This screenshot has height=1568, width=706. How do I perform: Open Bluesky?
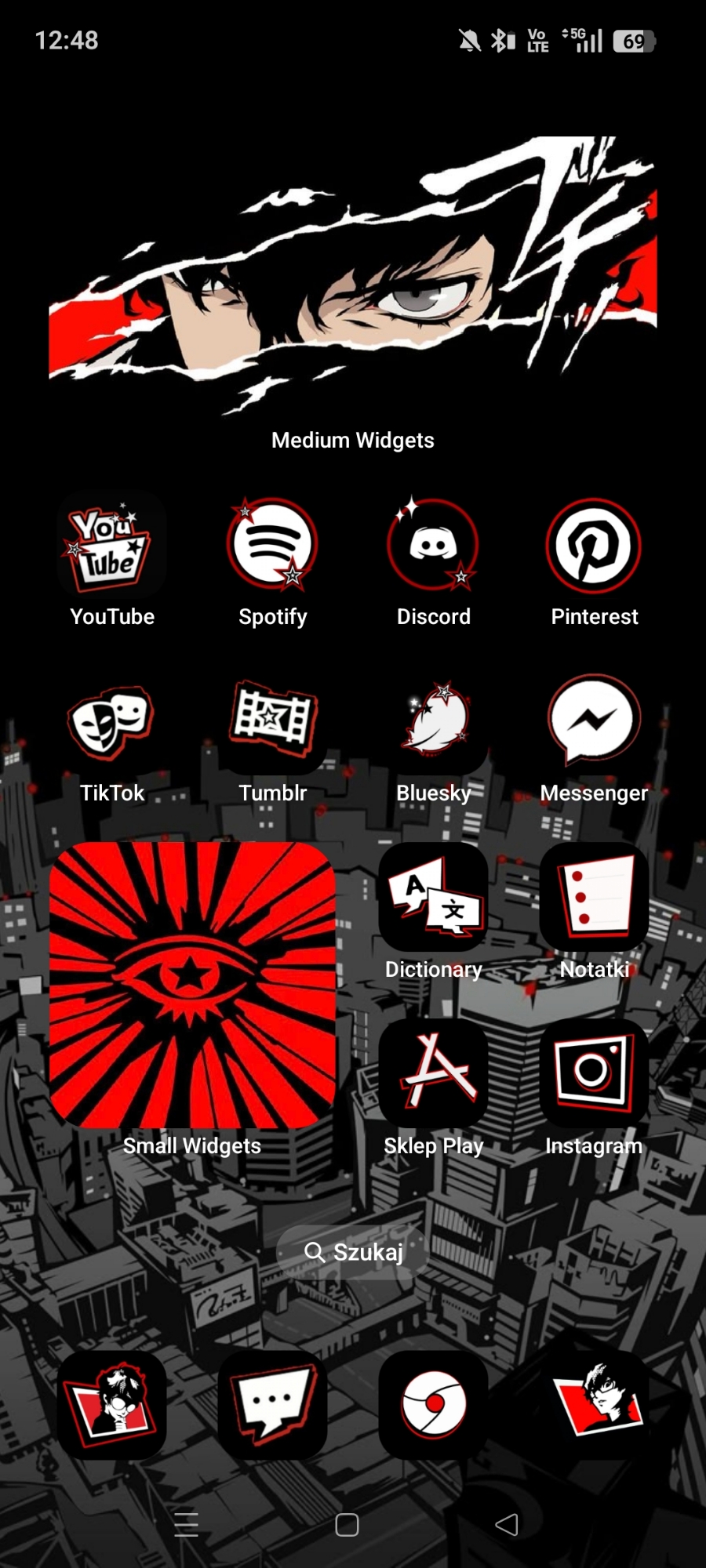(433, 721)
